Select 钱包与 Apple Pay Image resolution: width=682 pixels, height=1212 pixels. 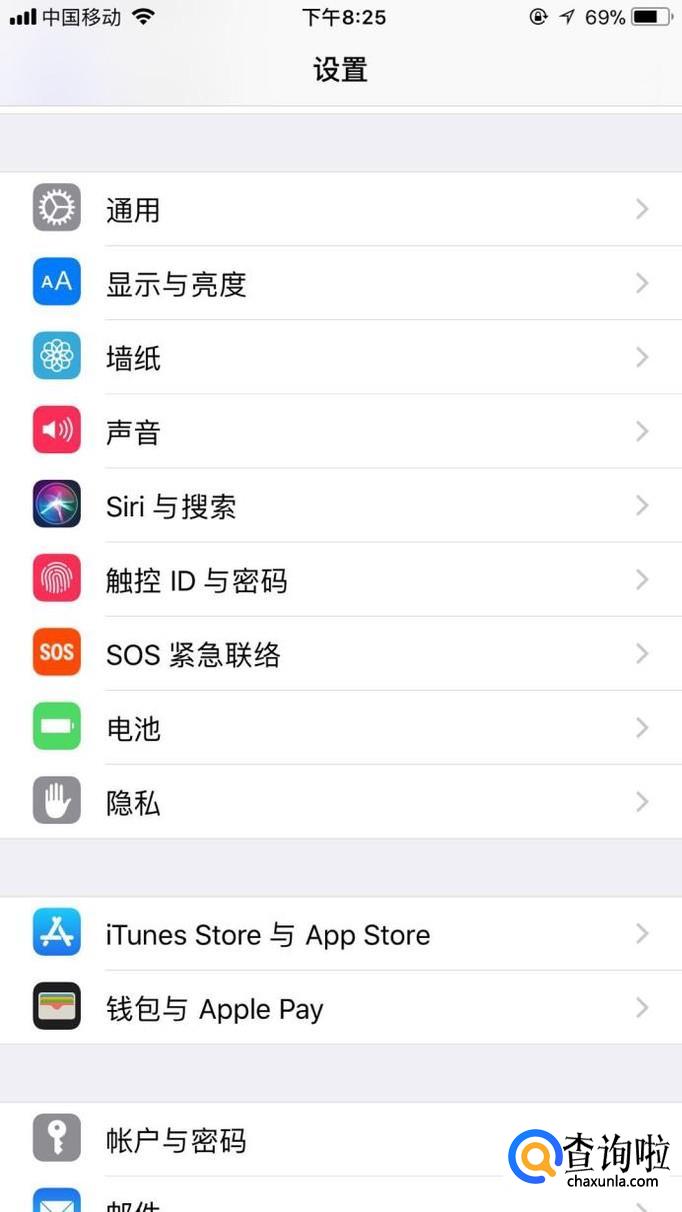click(340, 1008)
